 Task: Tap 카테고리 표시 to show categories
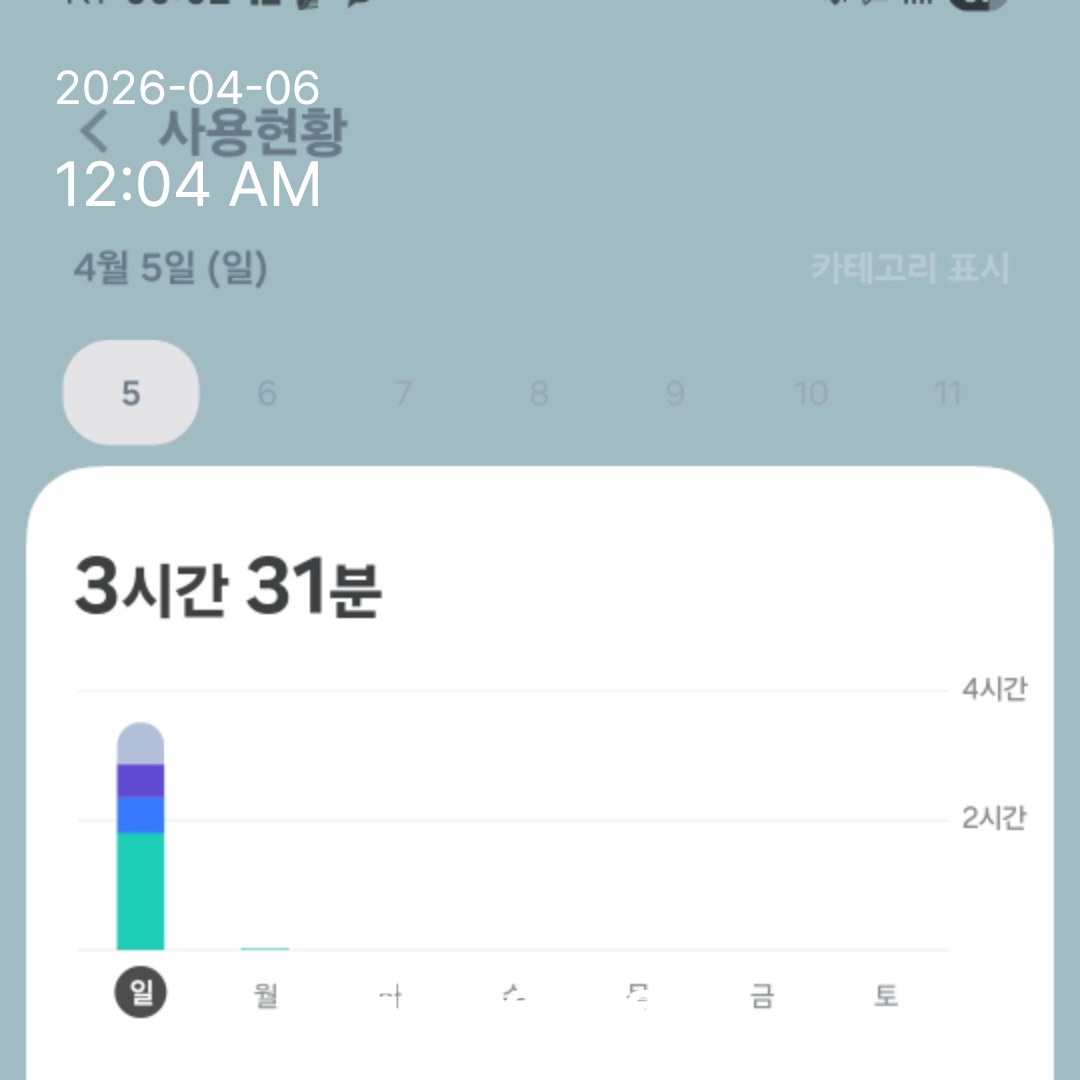pos(909,269)
